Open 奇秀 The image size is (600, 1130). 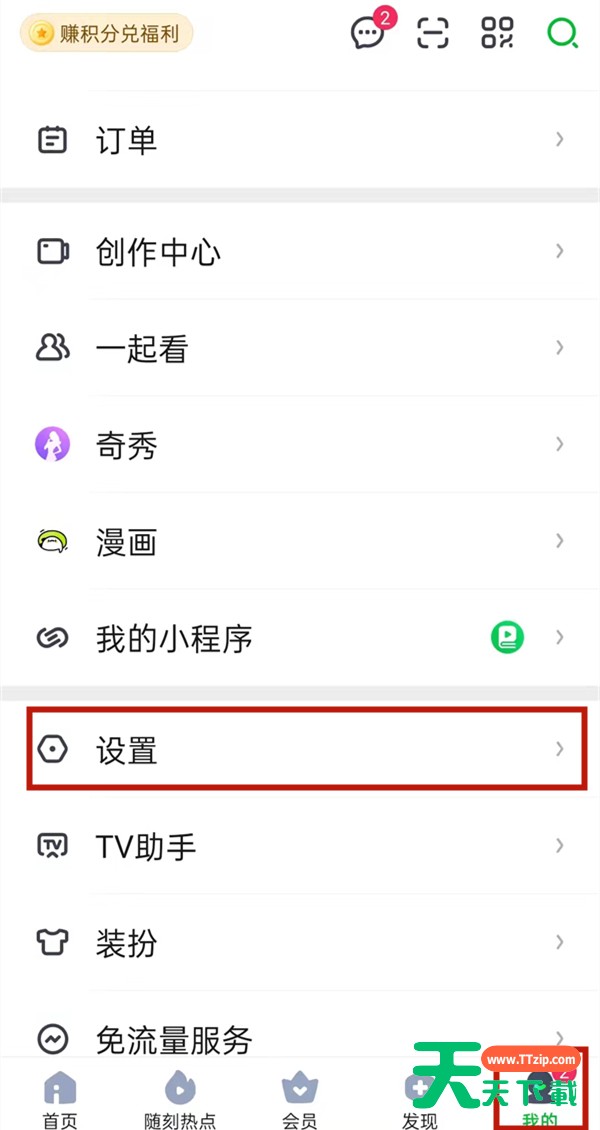[x=300, y=445]
